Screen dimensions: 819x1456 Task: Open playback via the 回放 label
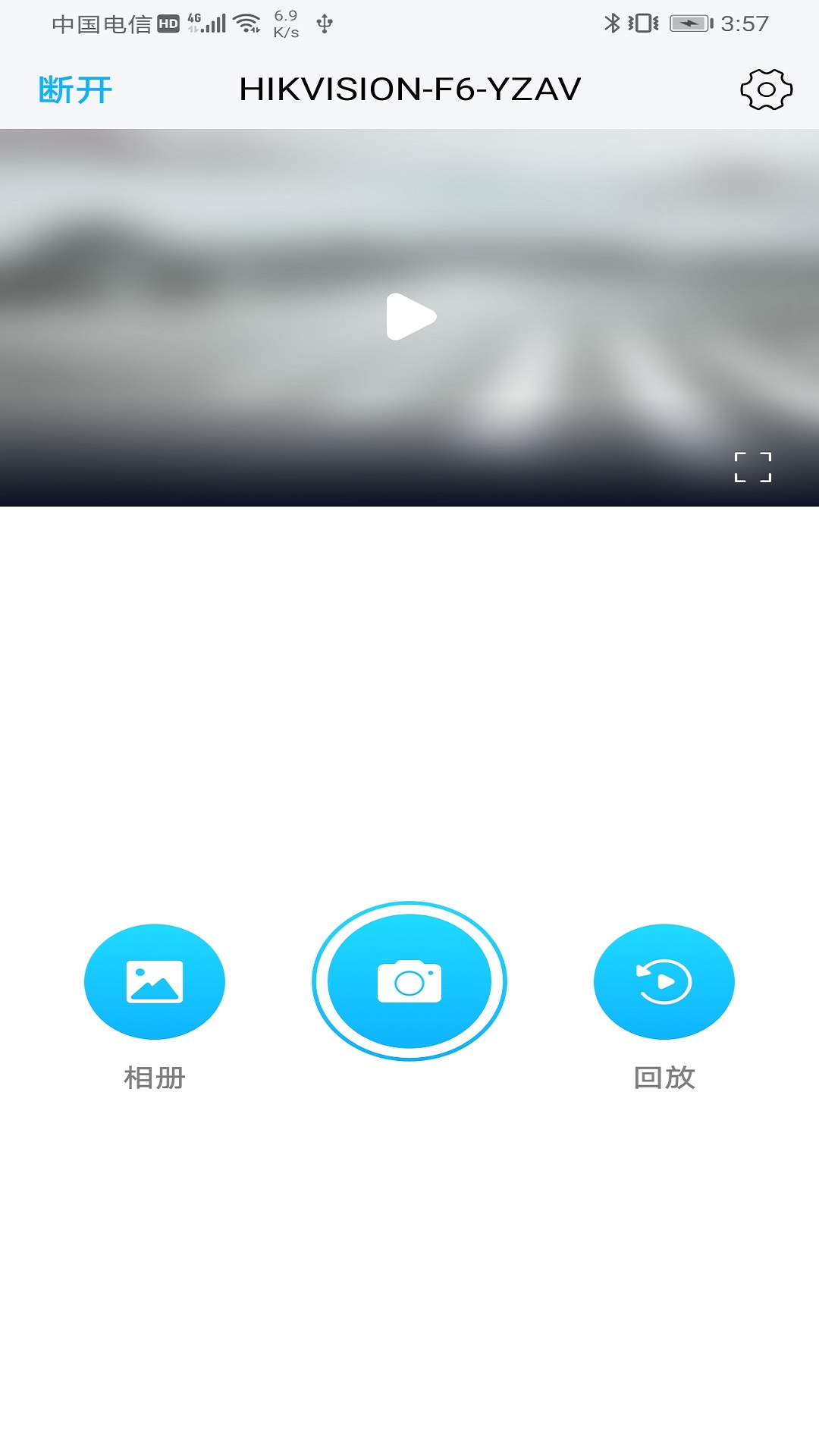click(663, 1075)
